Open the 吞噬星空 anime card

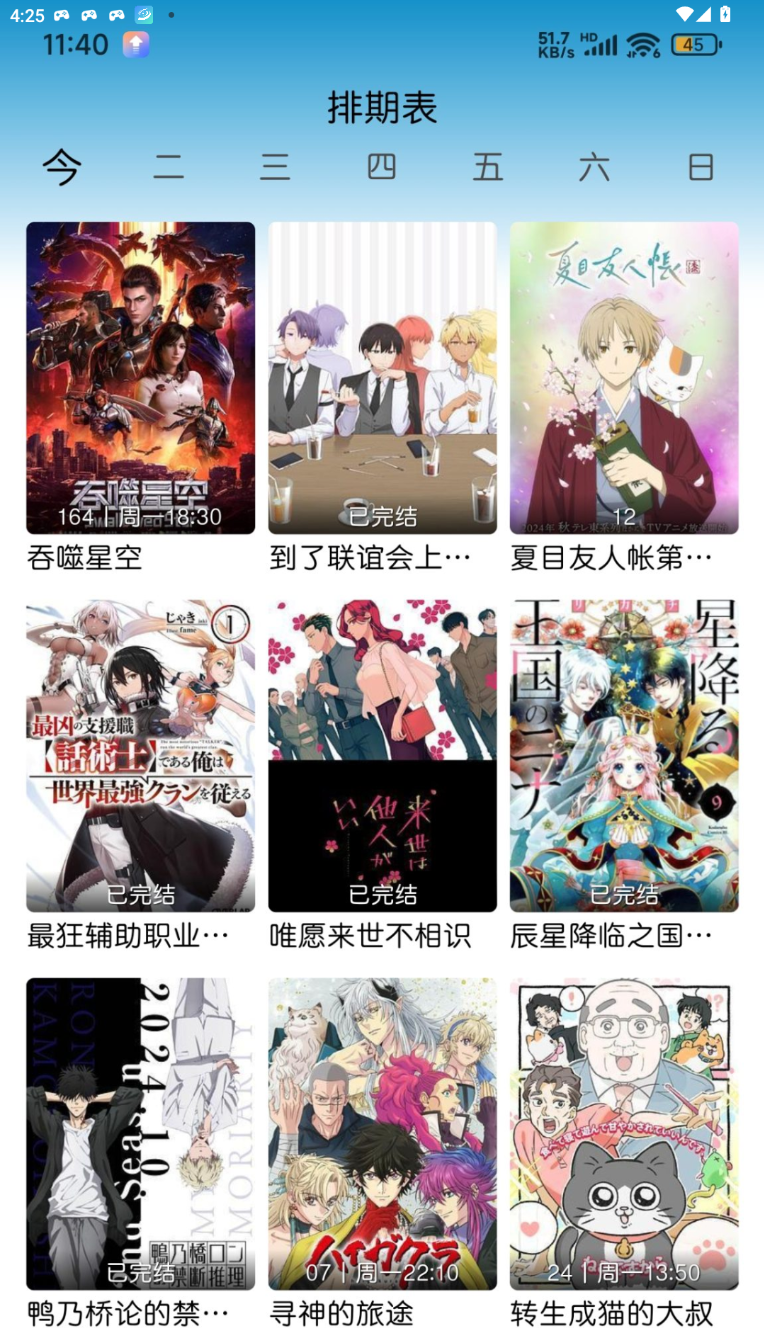[x=140, y=378]
